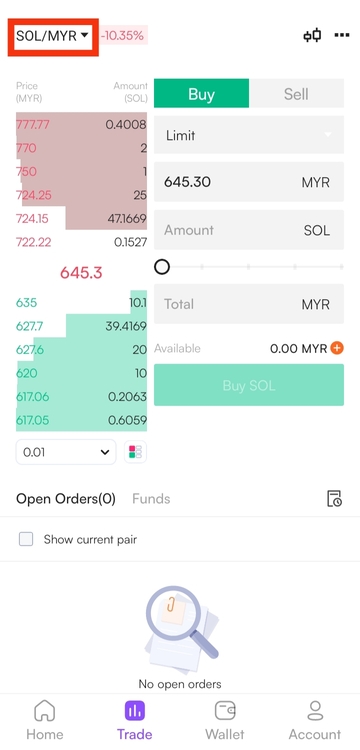Viewport: 360px width, 750px height.
Task: Add funds with the orange plus icon
Action: click(337, 348)
